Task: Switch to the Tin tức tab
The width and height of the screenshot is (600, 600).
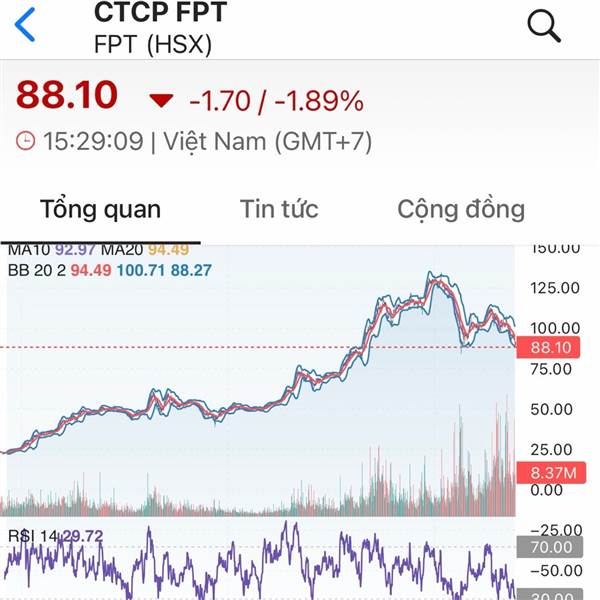Action: (x=279, y=209)
